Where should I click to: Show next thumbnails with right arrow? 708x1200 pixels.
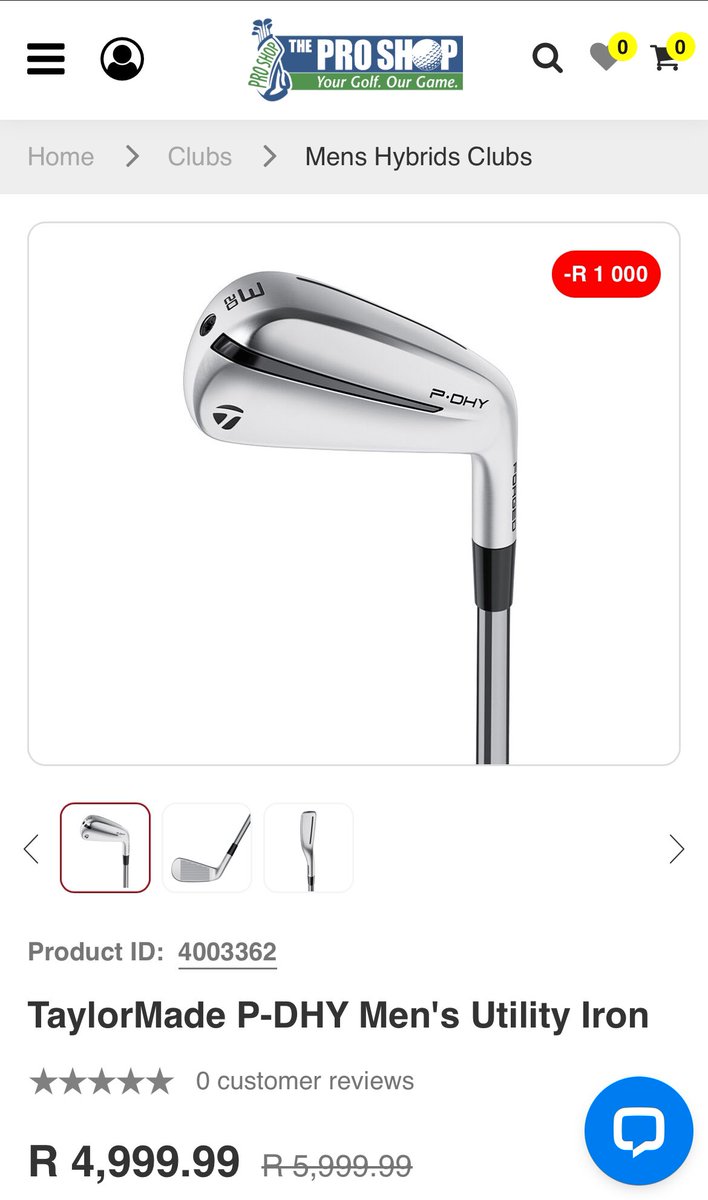677,849
